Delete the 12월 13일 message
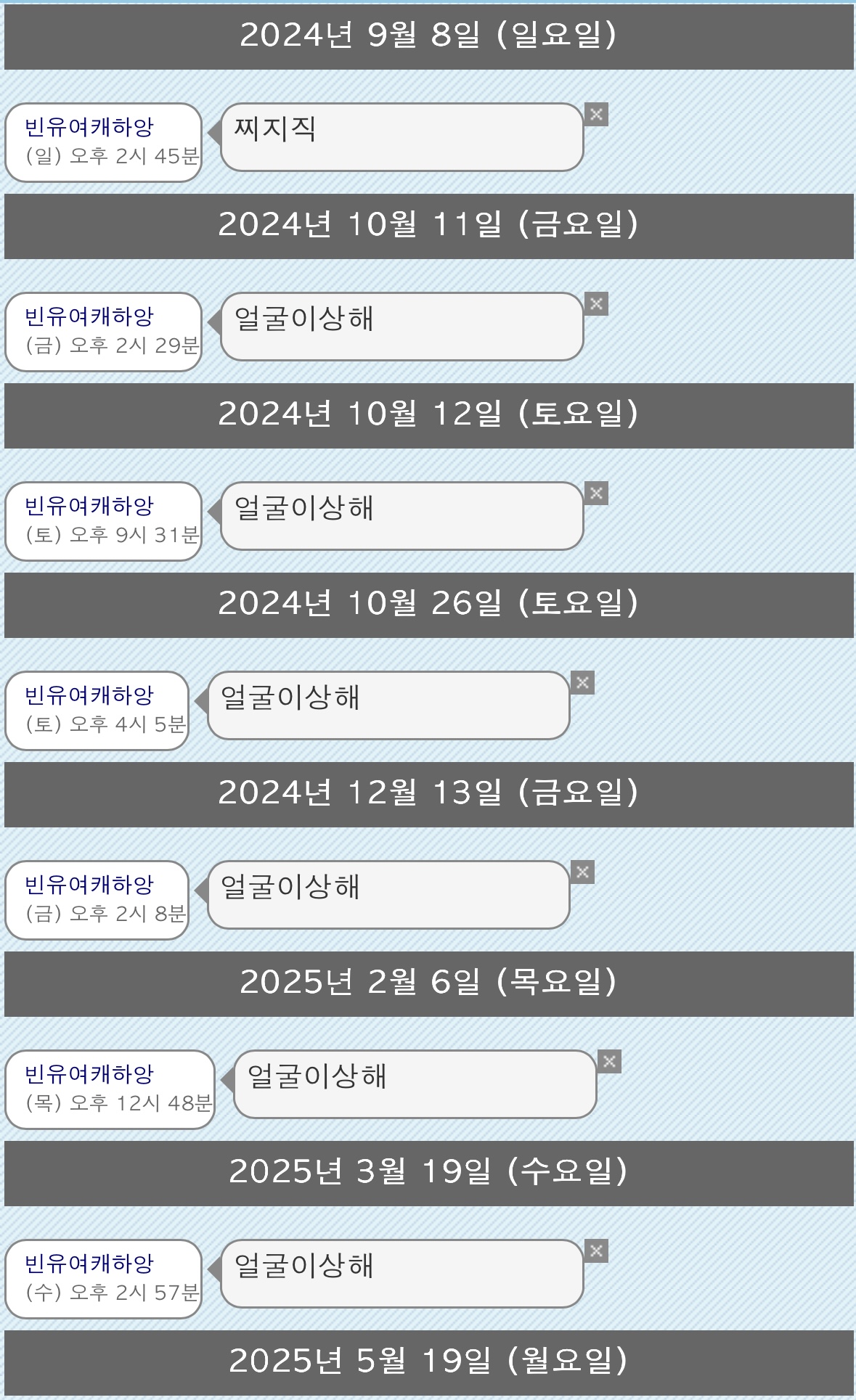856x1400 pixels. tap(582, 872)
